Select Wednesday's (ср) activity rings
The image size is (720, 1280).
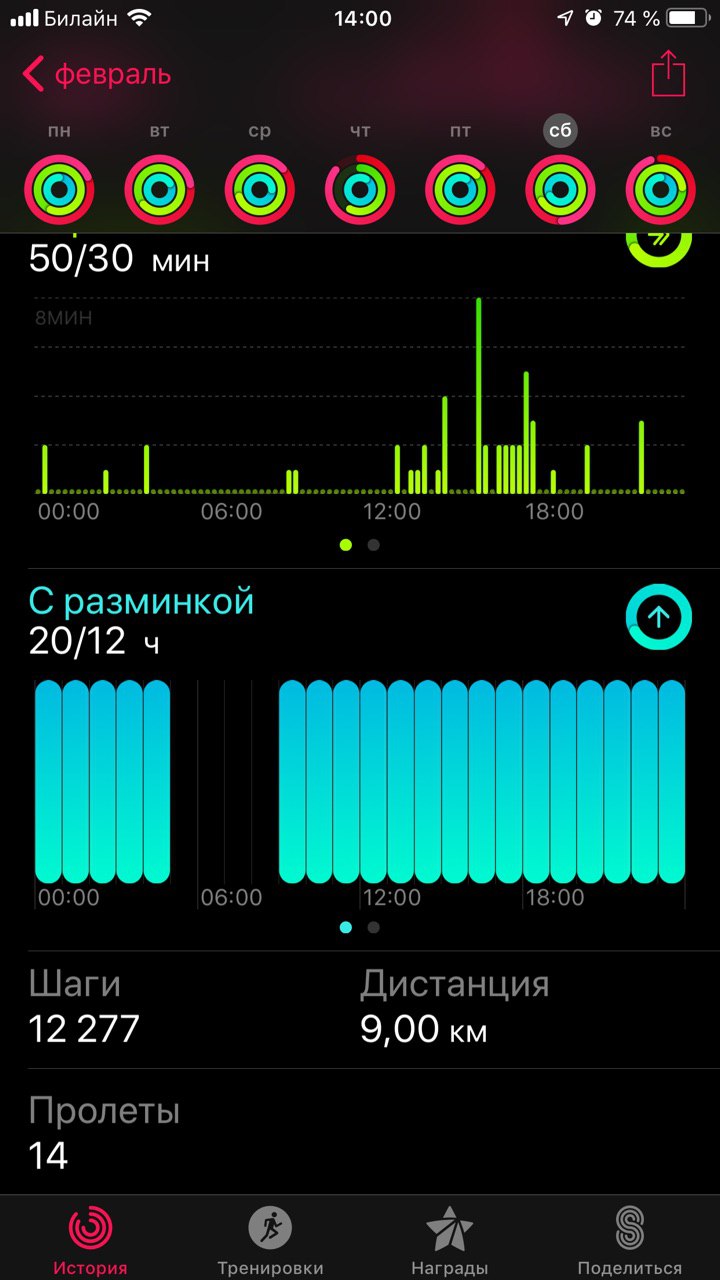[x=260, y=188]
